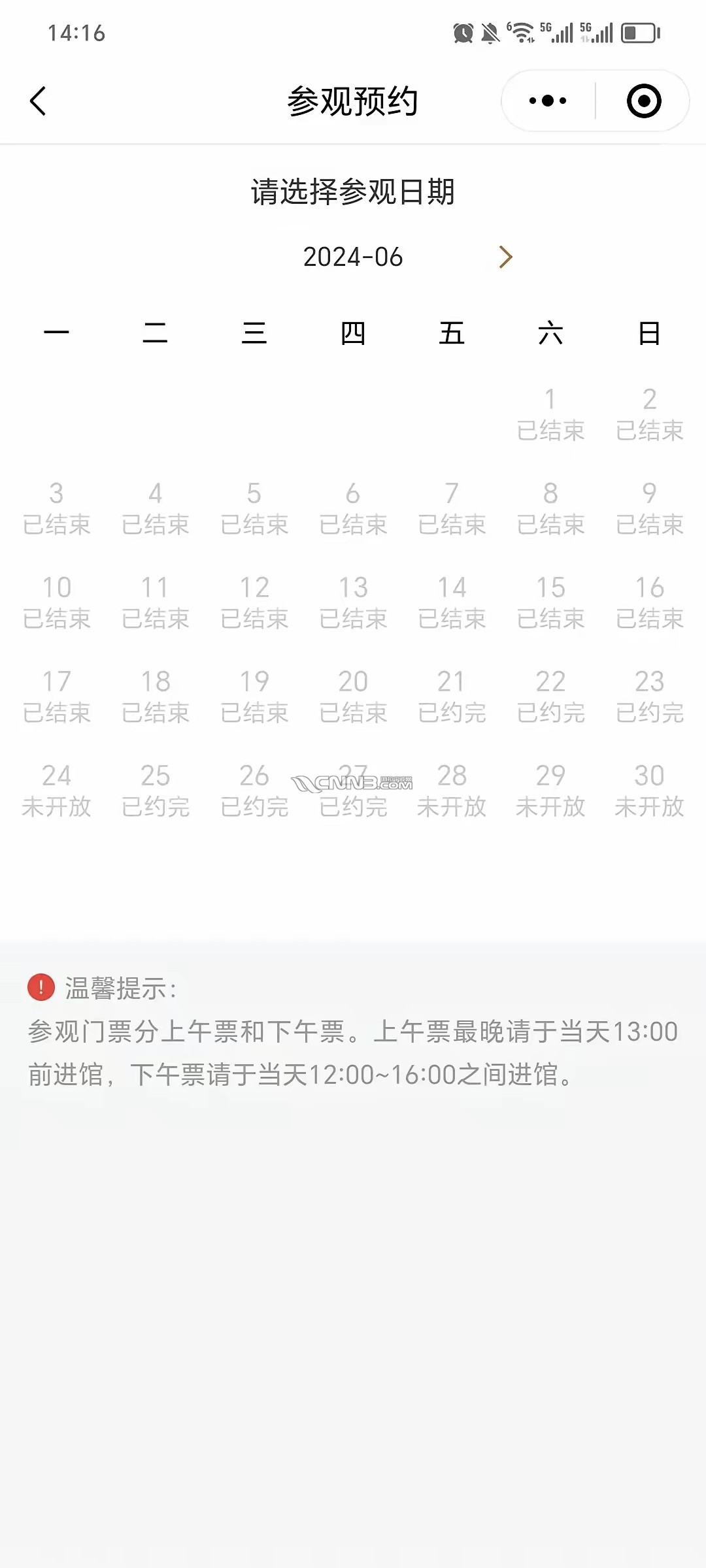Select date 25 on the calendar
This screenshot has height=1568, width=706.
pyautogui.click(x=155, y=791)
